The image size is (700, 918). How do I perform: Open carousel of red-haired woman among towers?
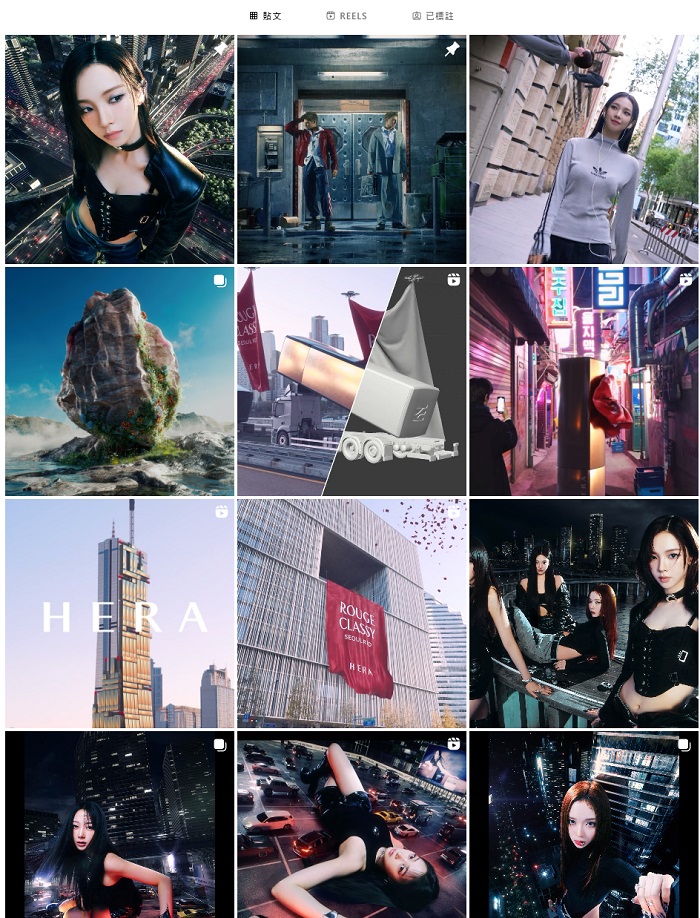[583, 825]
